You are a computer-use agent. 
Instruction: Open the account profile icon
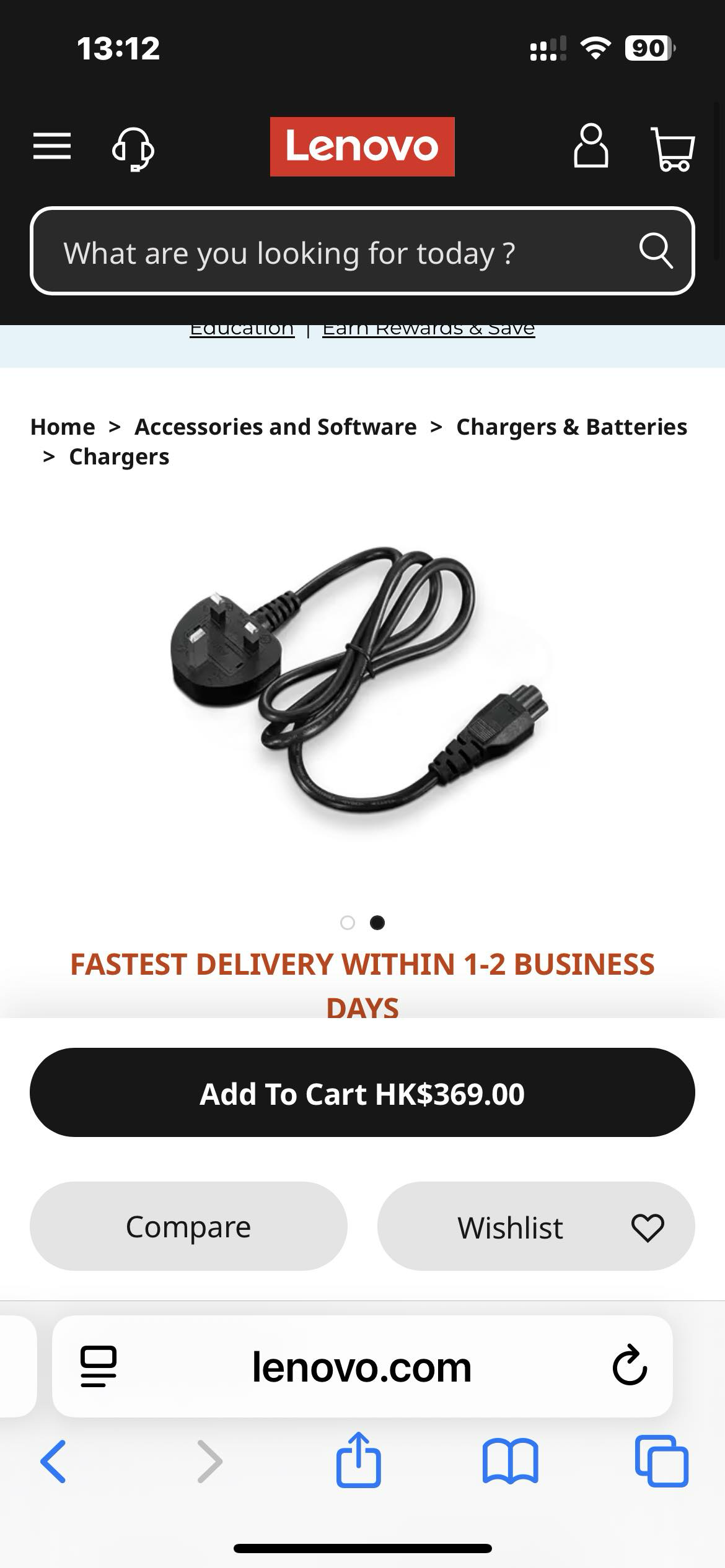(591, 147)
